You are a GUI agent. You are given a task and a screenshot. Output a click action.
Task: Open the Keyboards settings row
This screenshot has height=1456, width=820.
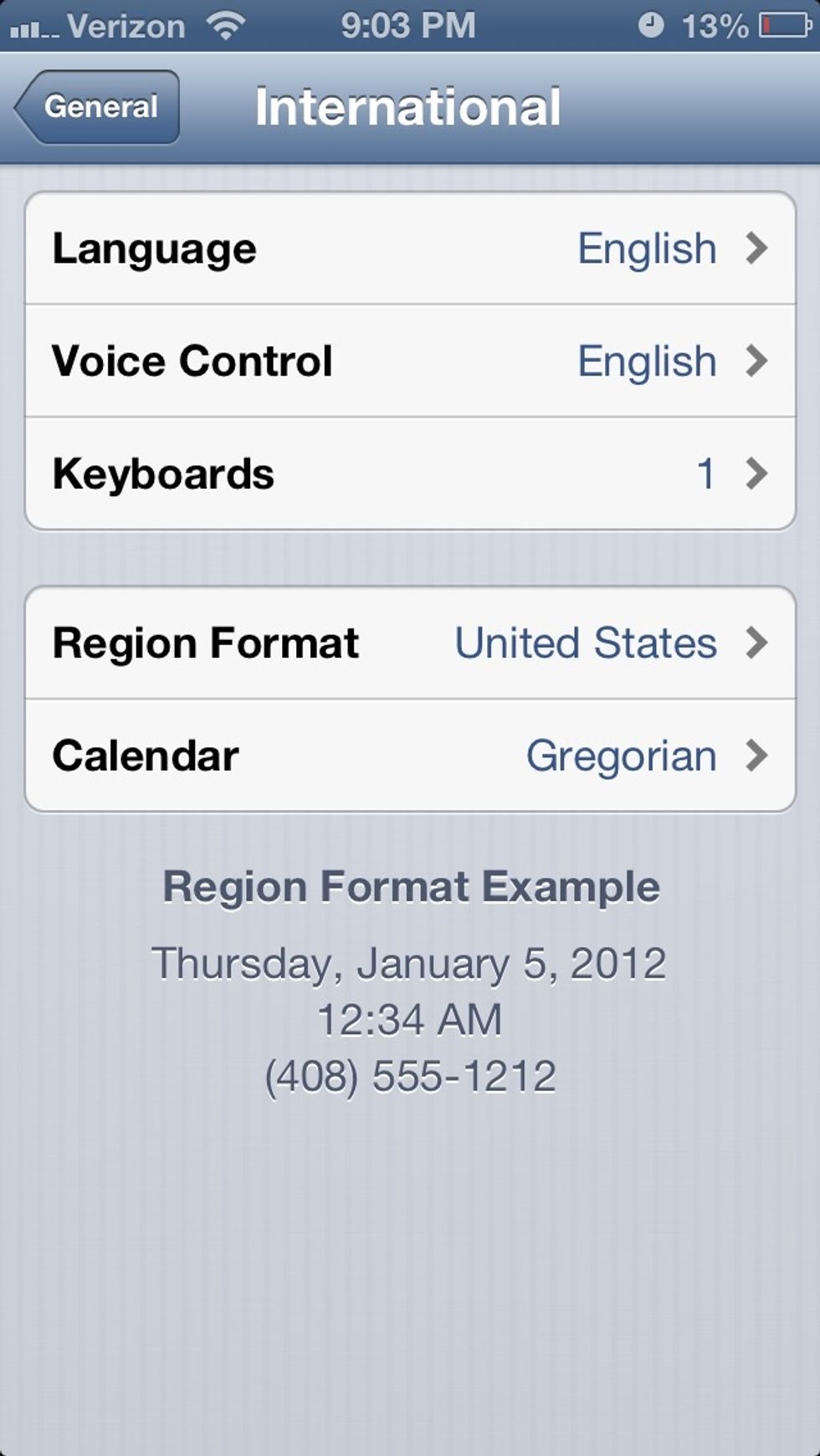tap(335, 474)
